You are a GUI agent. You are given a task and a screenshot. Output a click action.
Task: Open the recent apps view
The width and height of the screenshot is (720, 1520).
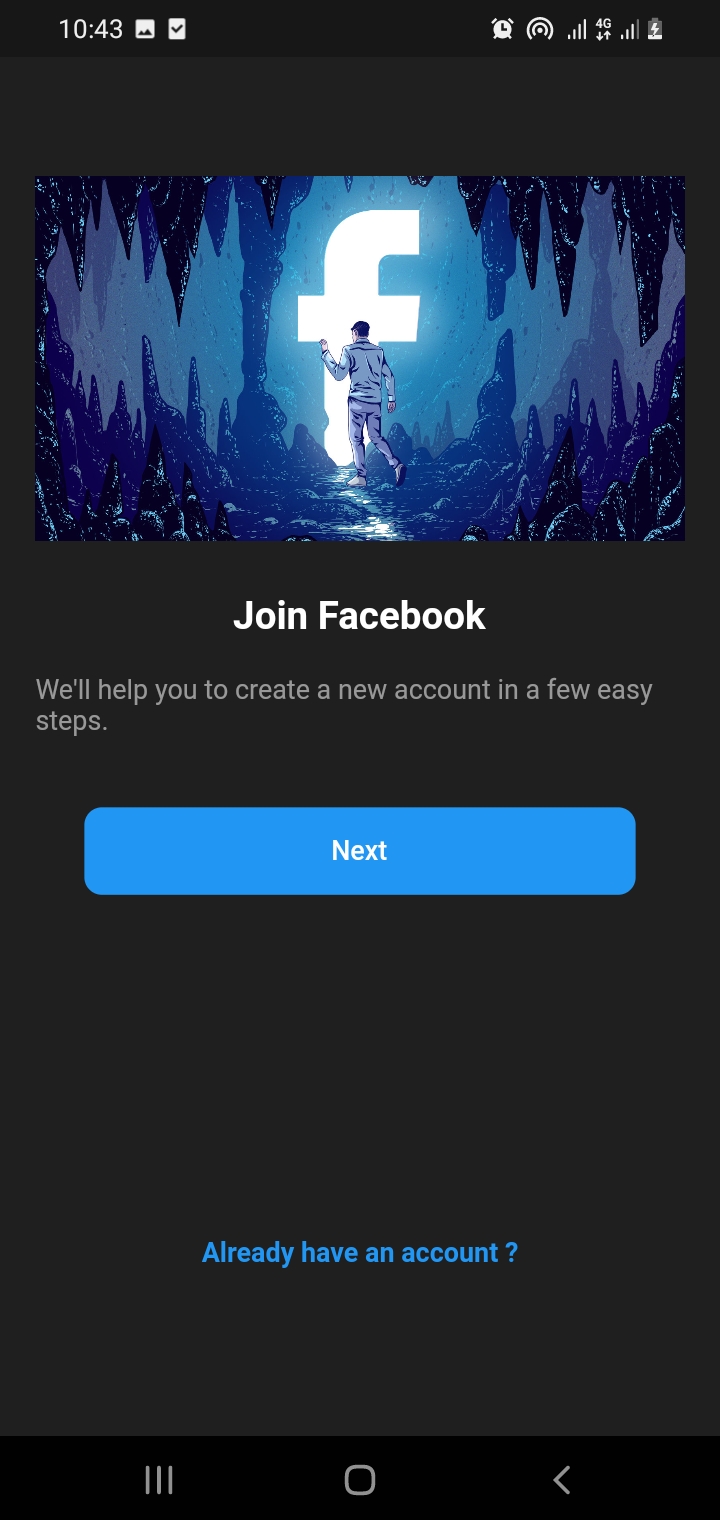(x=159, y=1480)
